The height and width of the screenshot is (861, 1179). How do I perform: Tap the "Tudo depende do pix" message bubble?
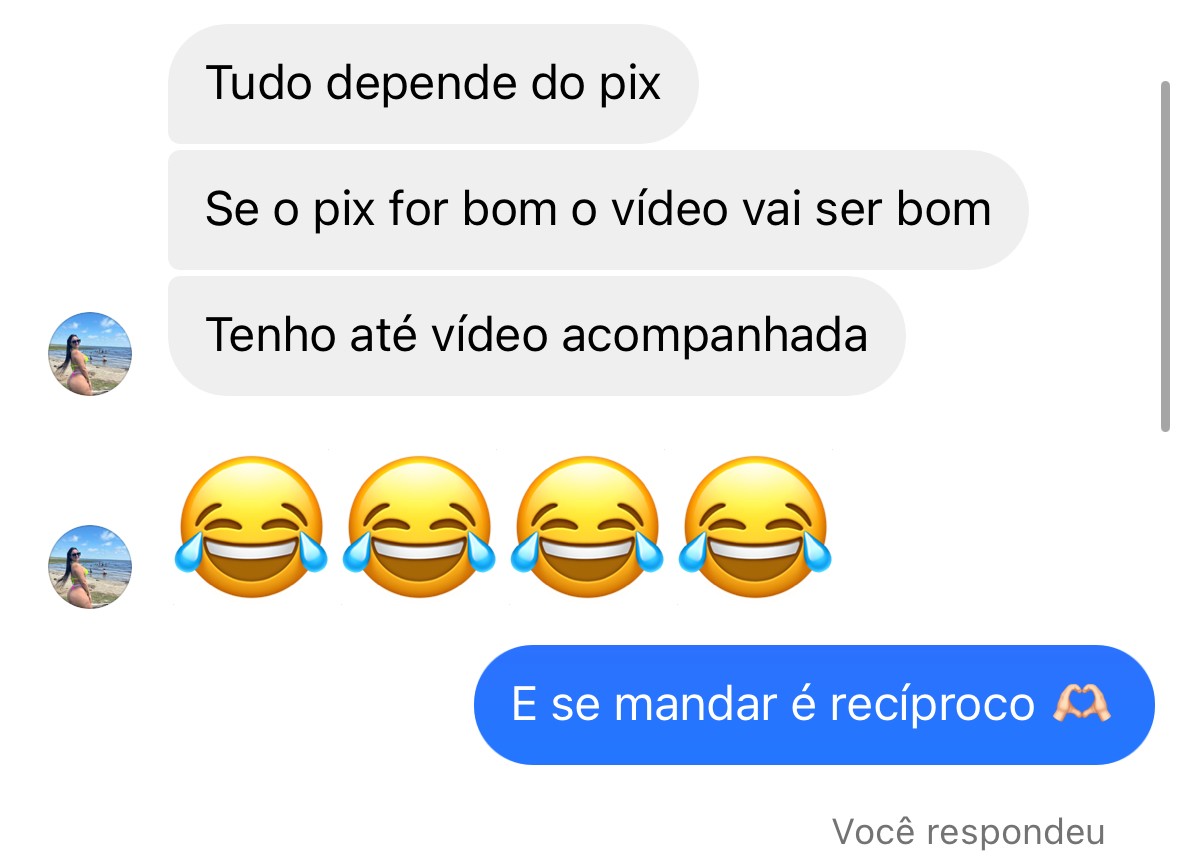tap(432, 84)
